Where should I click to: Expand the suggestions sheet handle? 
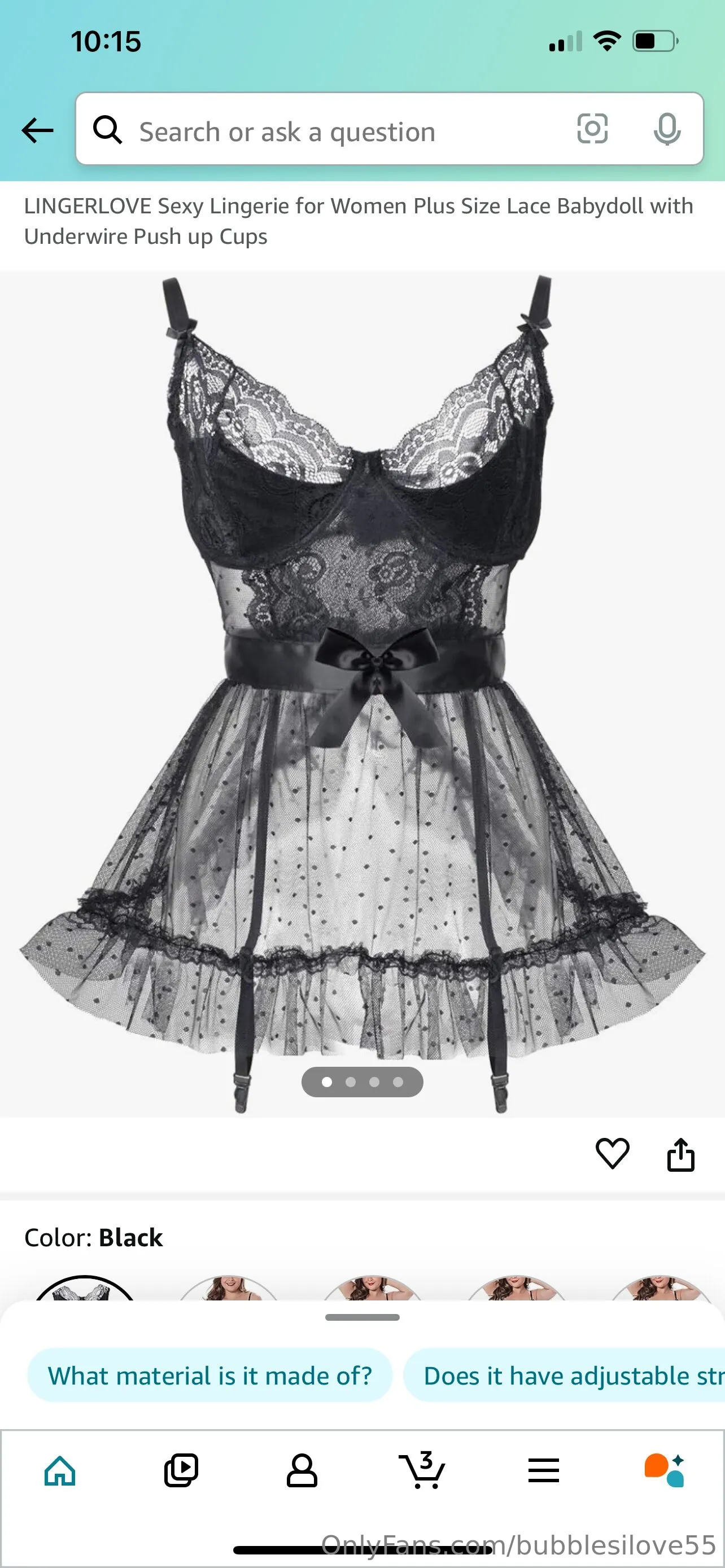click(x=362, y=1317)
